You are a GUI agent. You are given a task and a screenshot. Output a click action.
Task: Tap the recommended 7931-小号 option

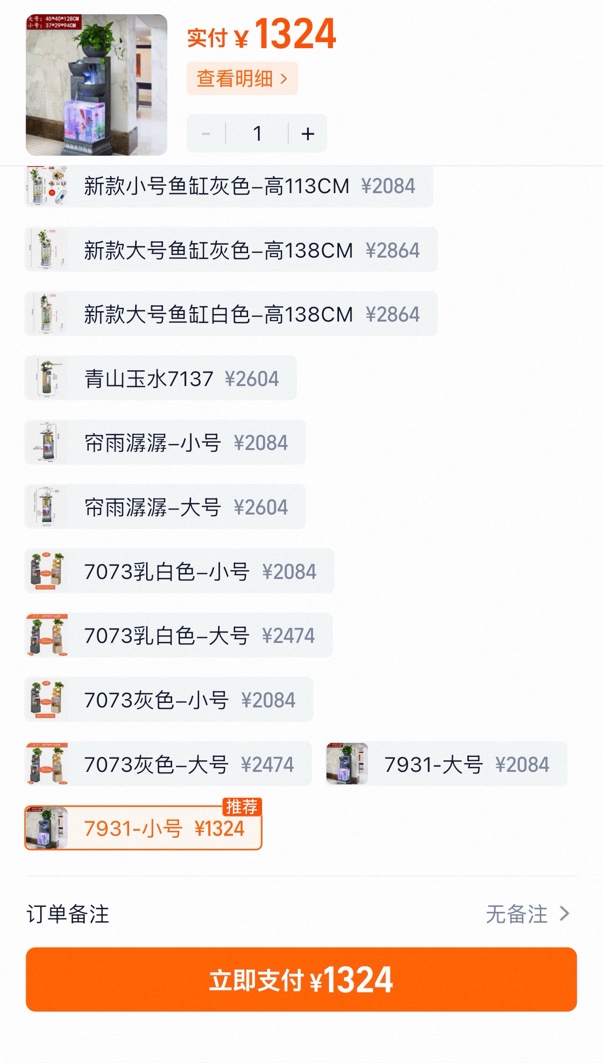[143, 828]
